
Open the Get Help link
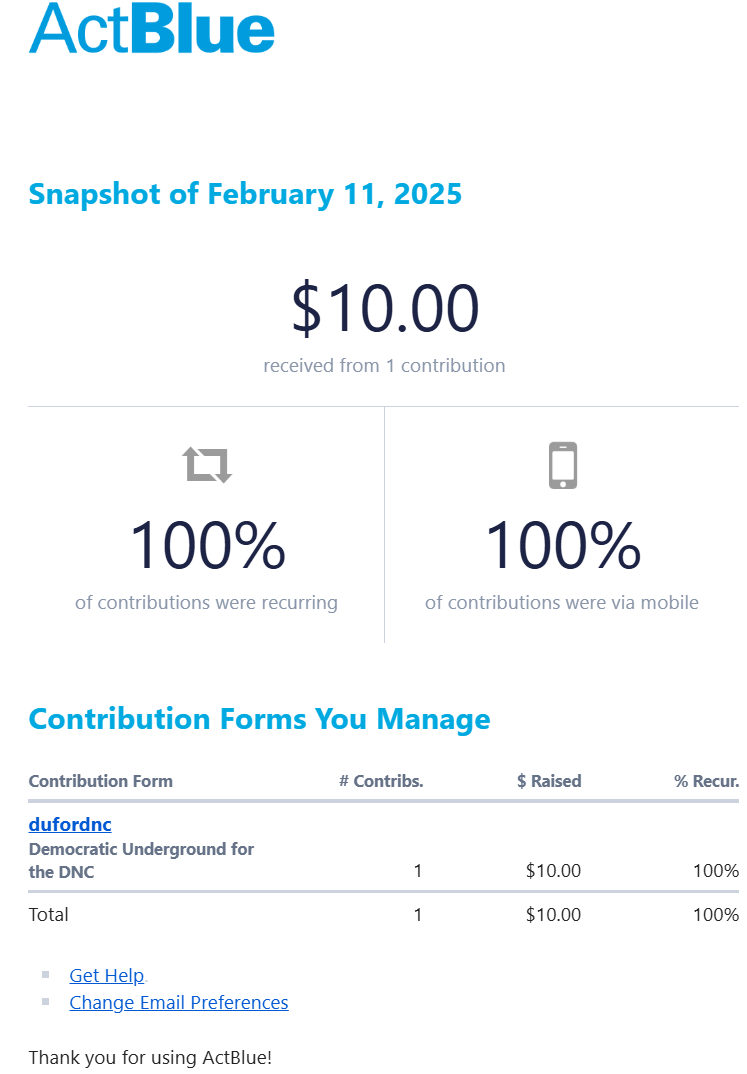107,976
